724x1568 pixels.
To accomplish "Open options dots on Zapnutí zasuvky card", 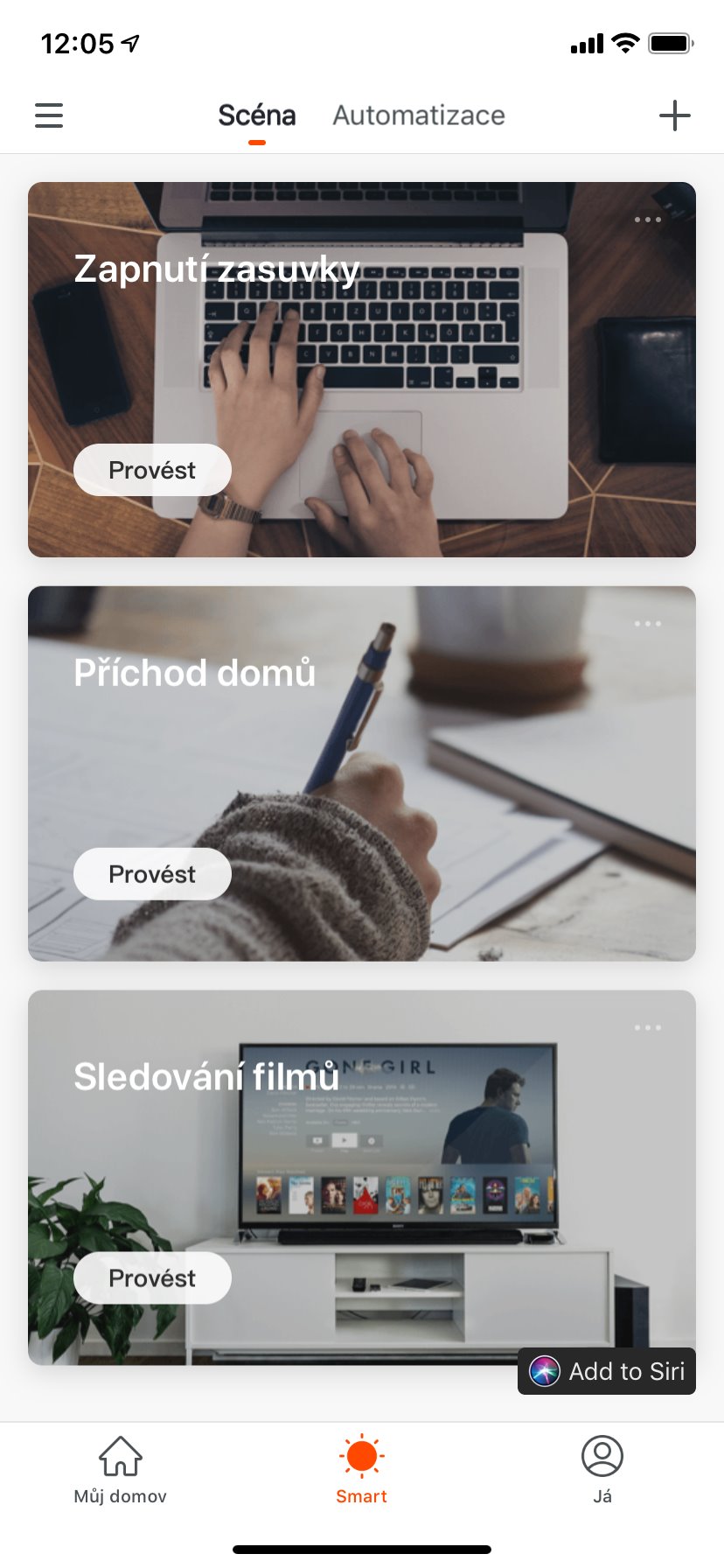I will 648,220.
